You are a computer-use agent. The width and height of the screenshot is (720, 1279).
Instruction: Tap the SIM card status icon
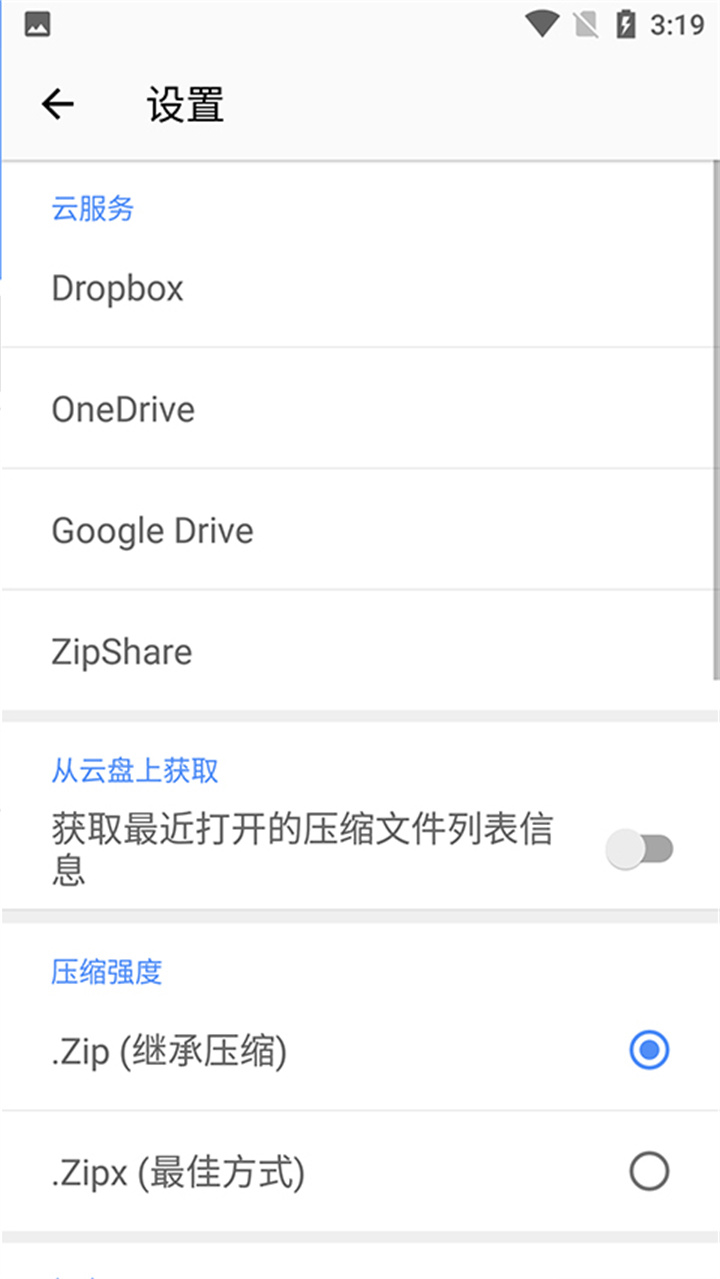click(x=584, y=24)
